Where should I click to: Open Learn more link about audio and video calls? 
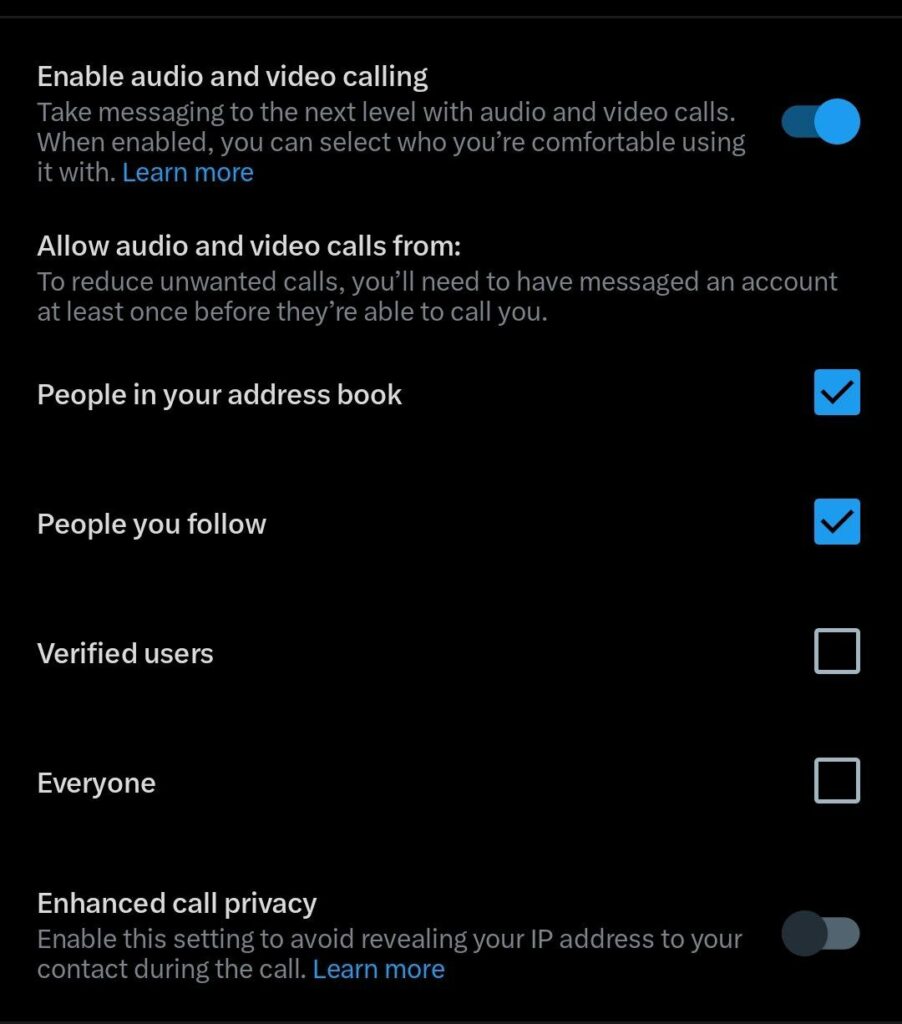click(188, 172)
